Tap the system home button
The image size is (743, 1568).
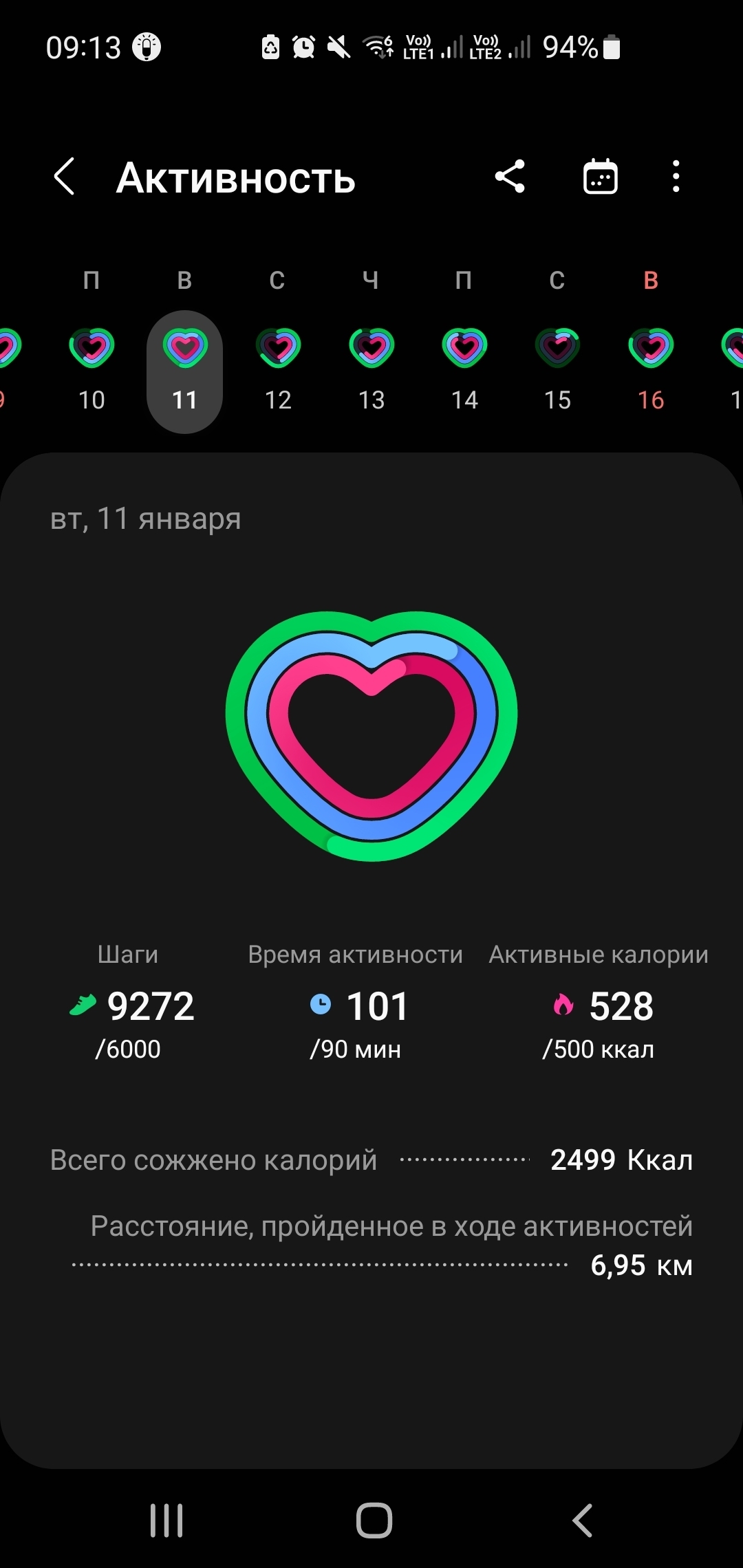[374, 1520]
